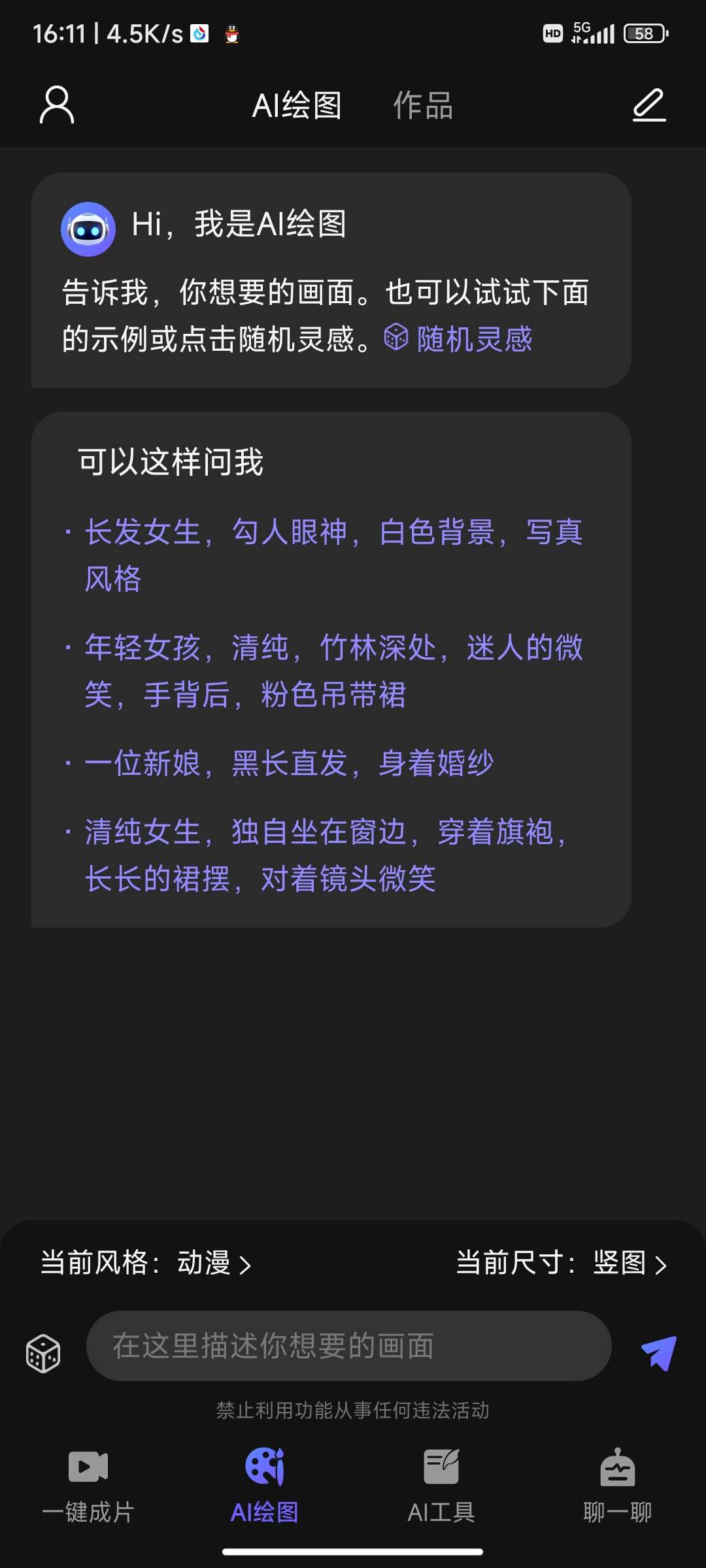Focus the picture description input field
Image resolution: width=706 pixels, height=1568 pixels.
[348, 1346]
